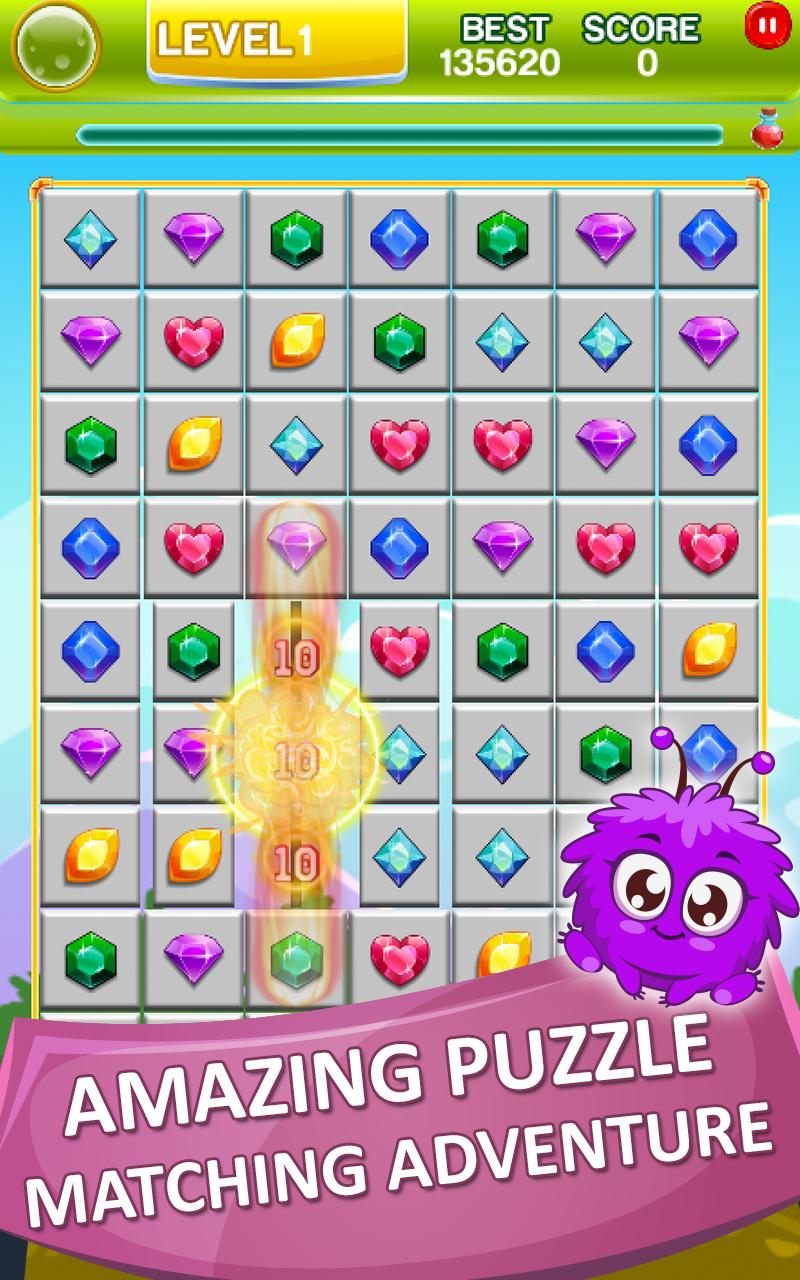Select the blue jewel next to the mascot

710,750
